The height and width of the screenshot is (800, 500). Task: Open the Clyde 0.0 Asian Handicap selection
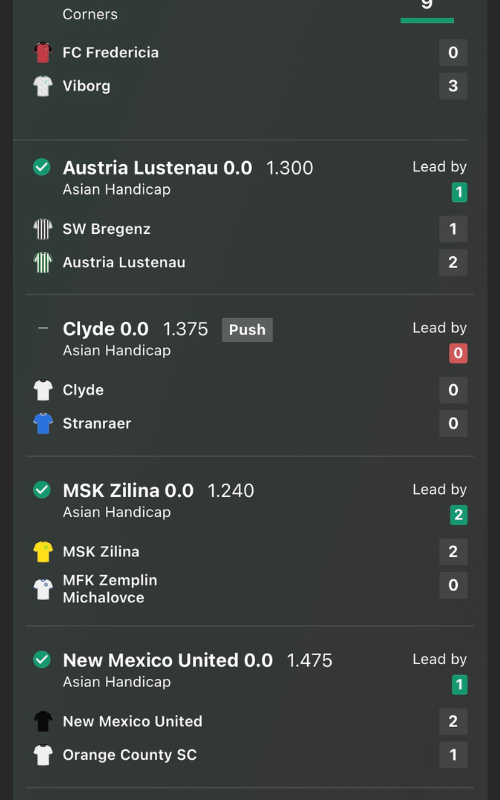tap(250, 376)
